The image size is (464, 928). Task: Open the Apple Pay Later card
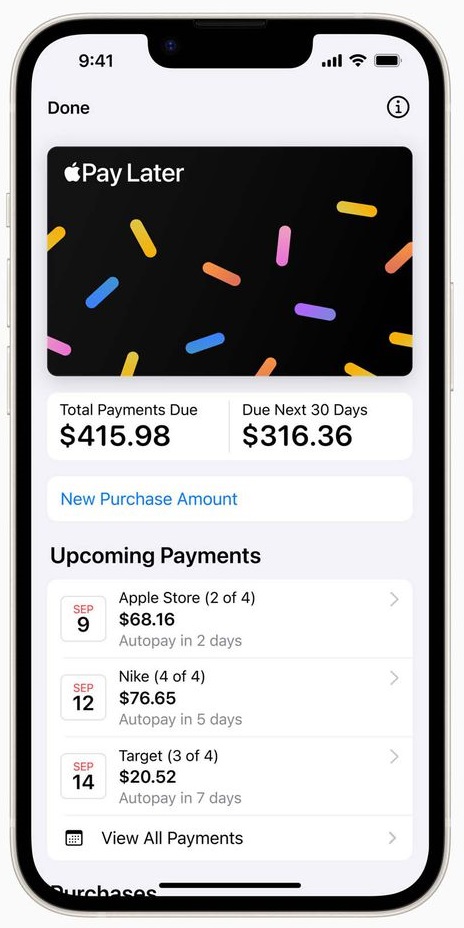tap(230, 261)
